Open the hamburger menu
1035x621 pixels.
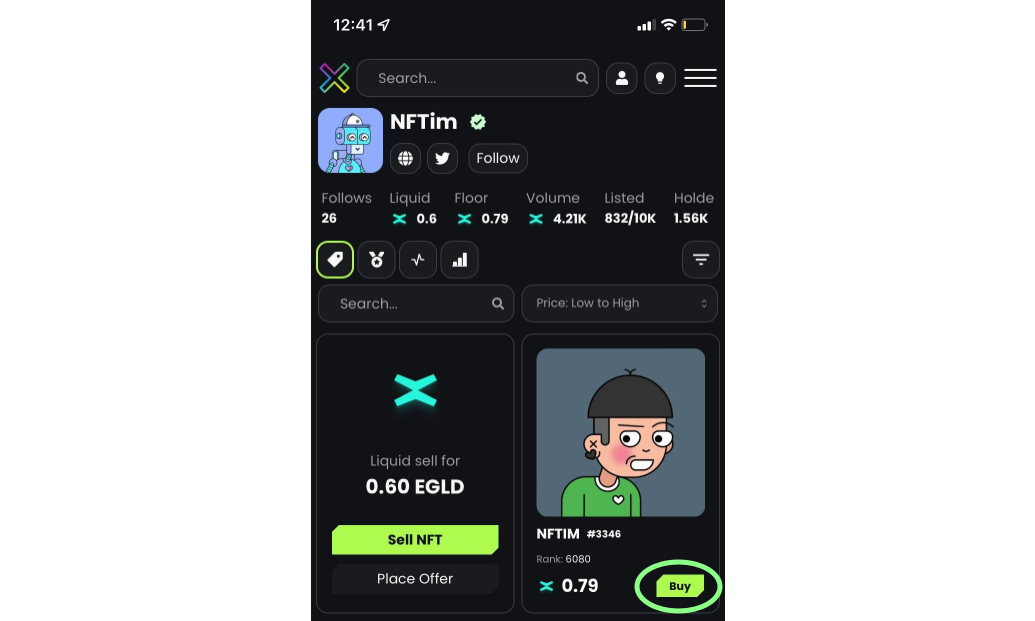700,78
